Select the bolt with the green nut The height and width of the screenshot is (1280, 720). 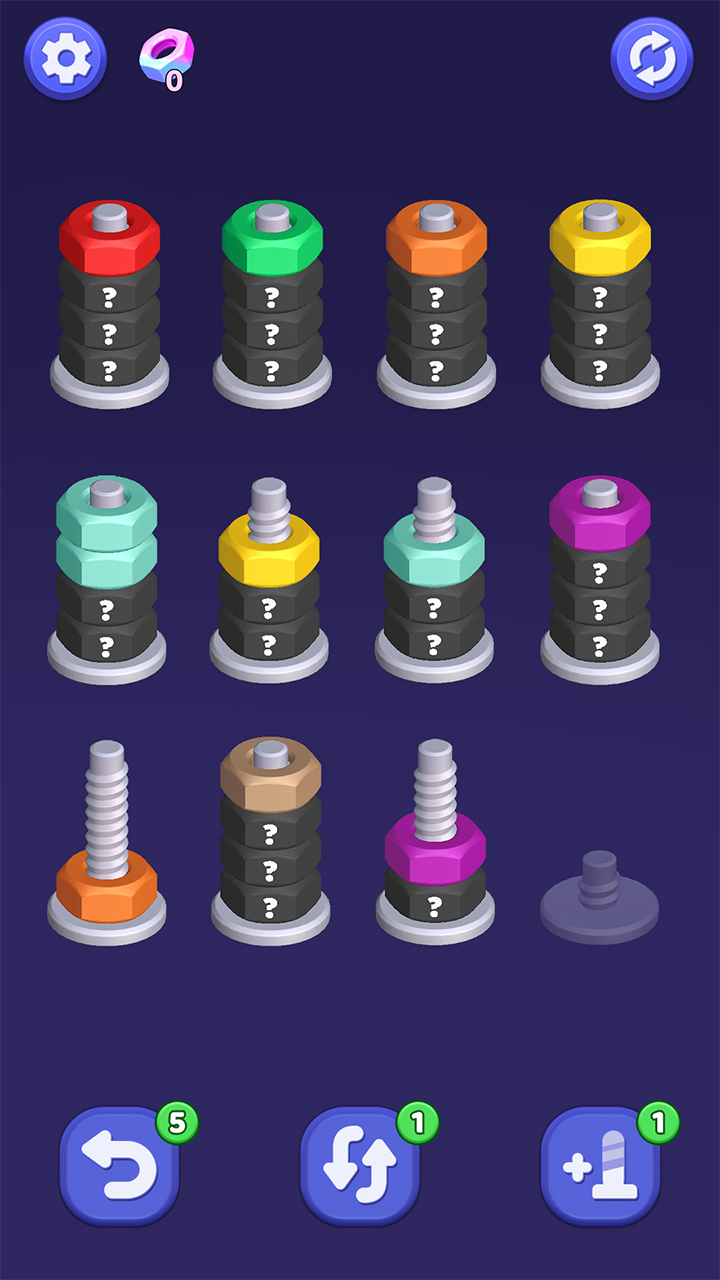[x=272, y=300]
